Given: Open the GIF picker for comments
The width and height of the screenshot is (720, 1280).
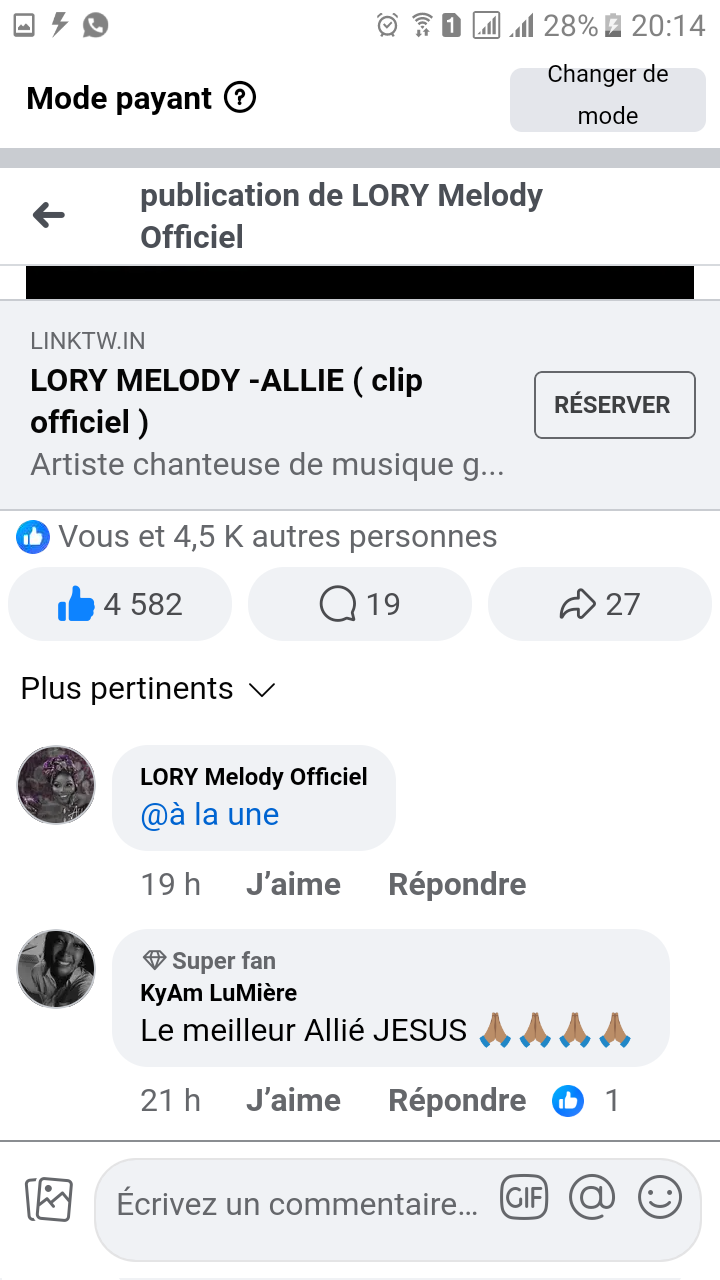Looking at the screenshot, I should pos(524,1198).
